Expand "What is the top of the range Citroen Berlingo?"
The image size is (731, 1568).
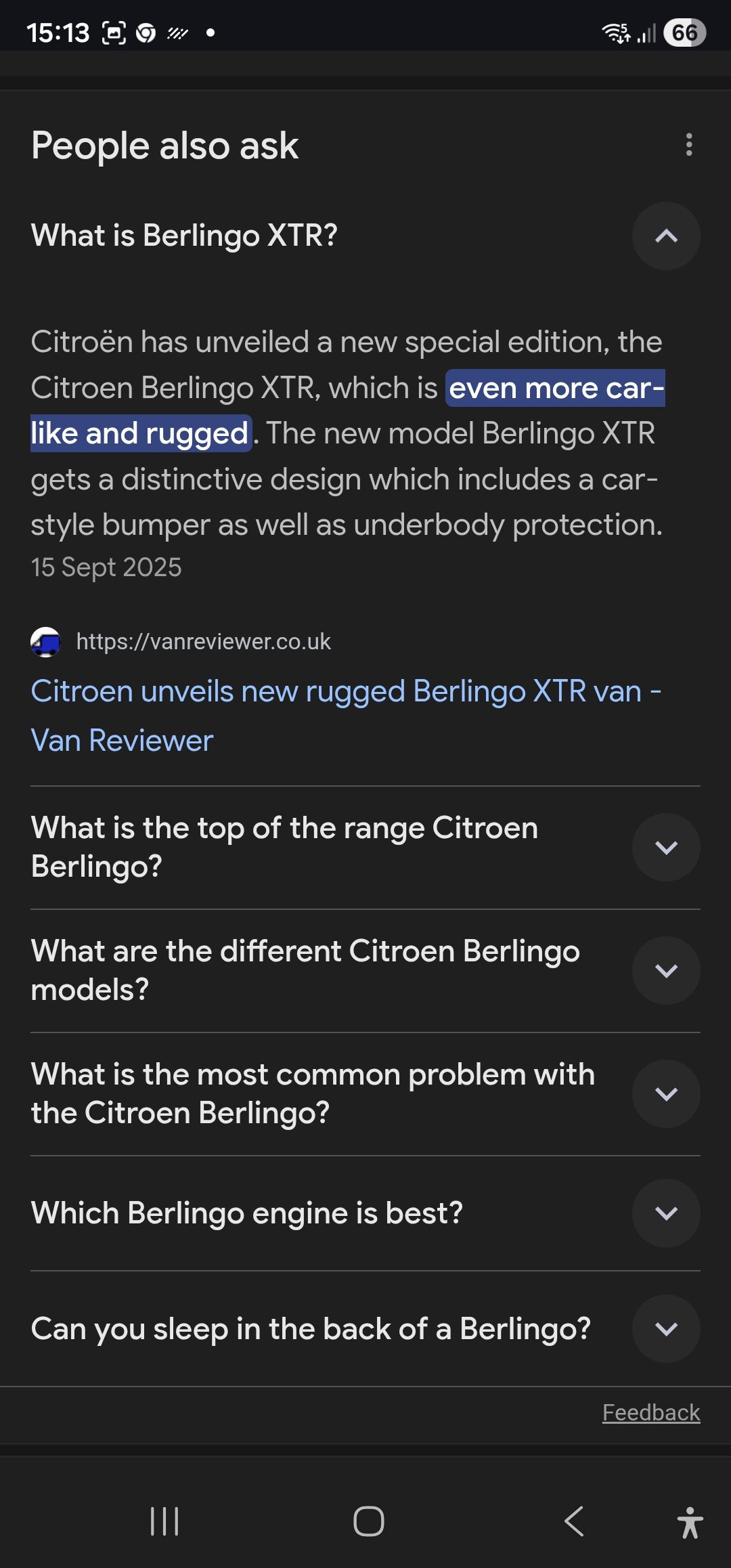coord(666,847)
